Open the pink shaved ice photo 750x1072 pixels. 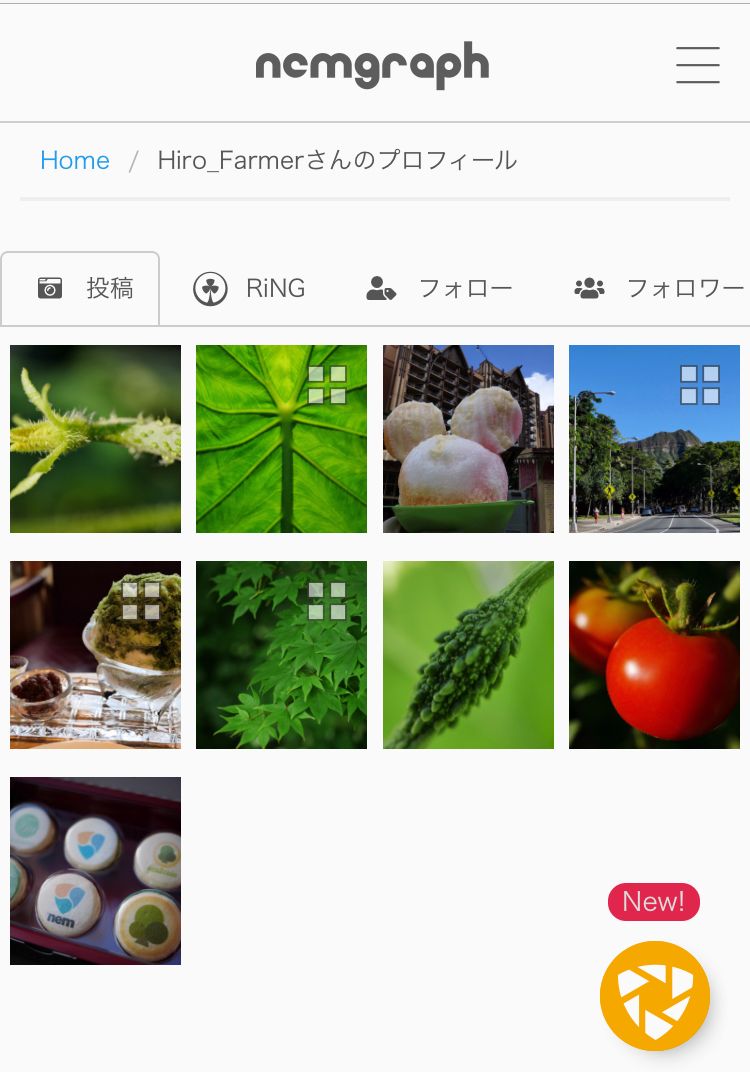coord(468,439)
